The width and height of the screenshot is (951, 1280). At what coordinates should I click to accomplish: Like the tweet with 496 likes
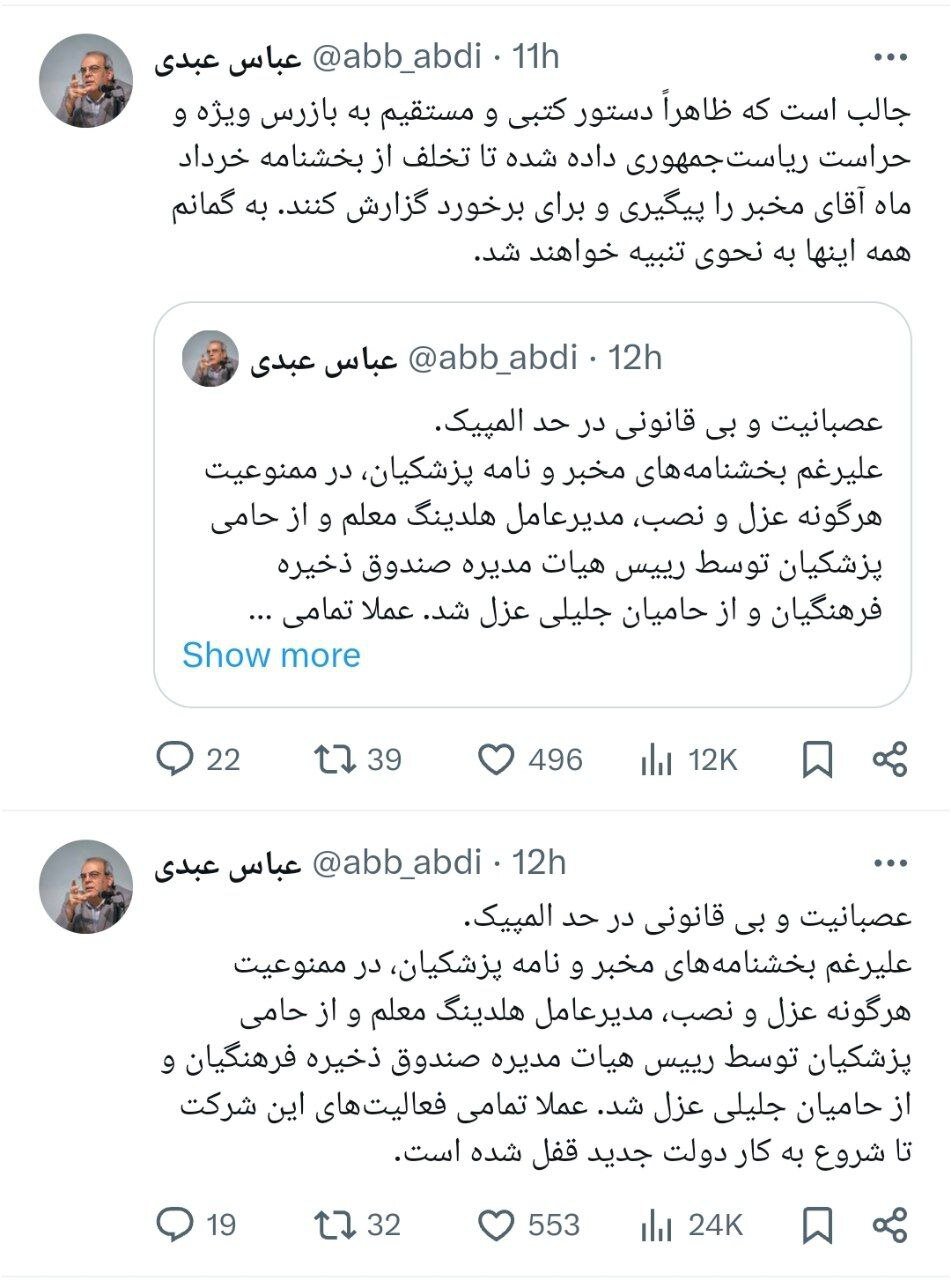pos(496,761)
